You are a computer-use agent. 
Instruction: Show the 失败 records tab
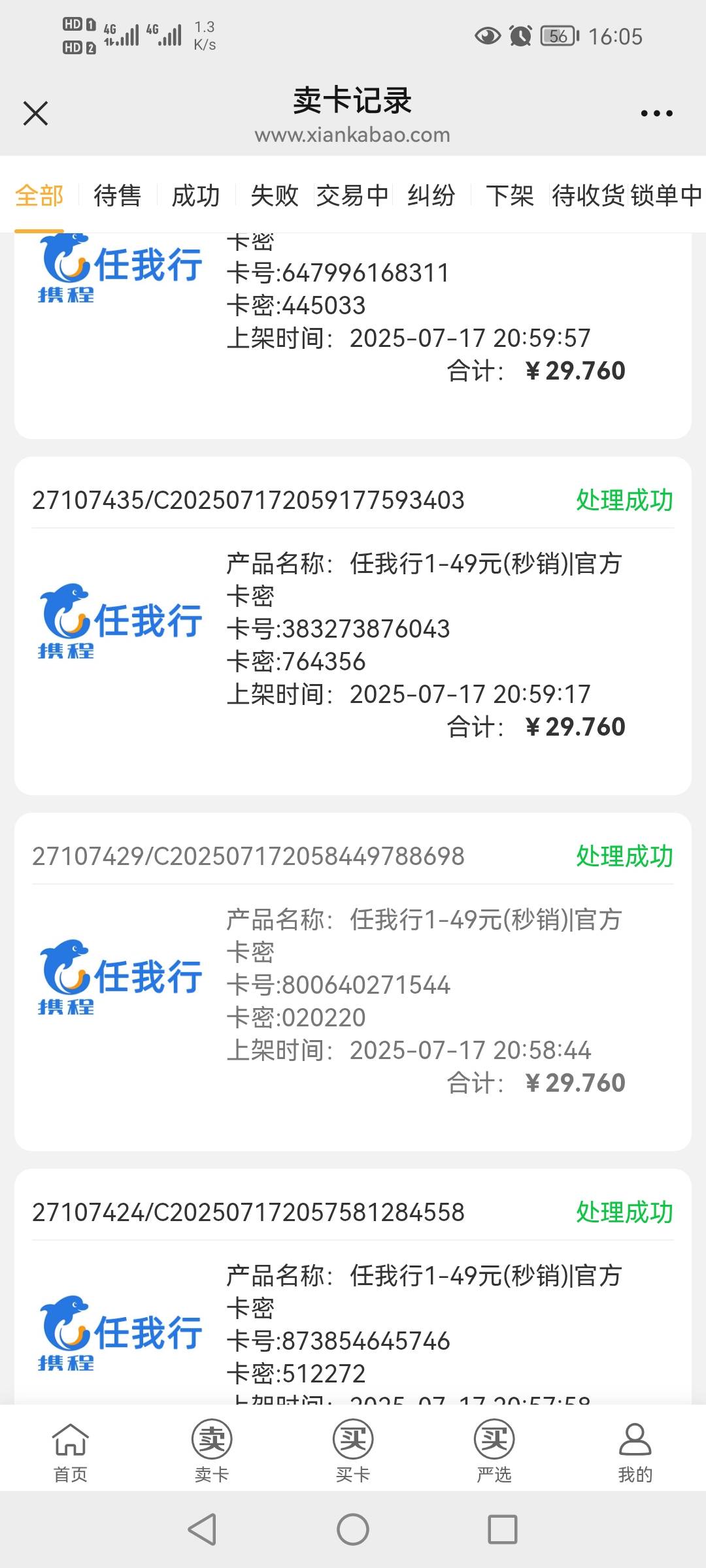pyautogui.click(x=275, y=195)
